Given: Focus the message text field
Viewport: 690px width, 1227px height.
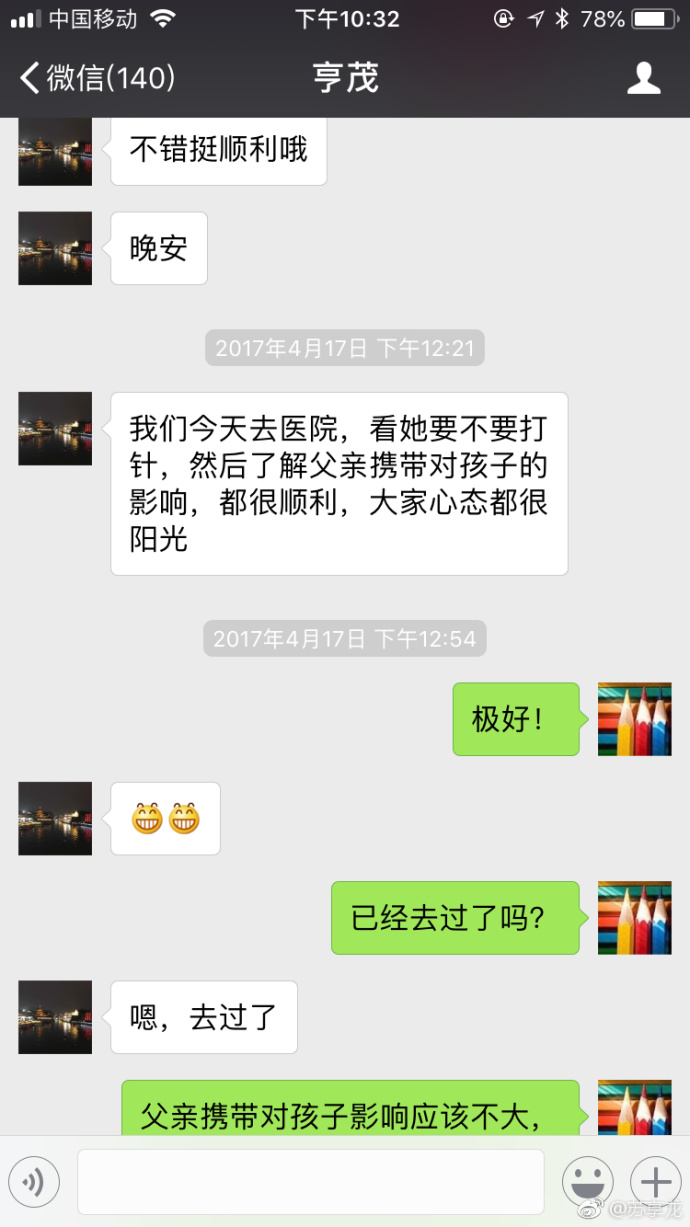Looking at the screenshot, I should click(310, 1182).
